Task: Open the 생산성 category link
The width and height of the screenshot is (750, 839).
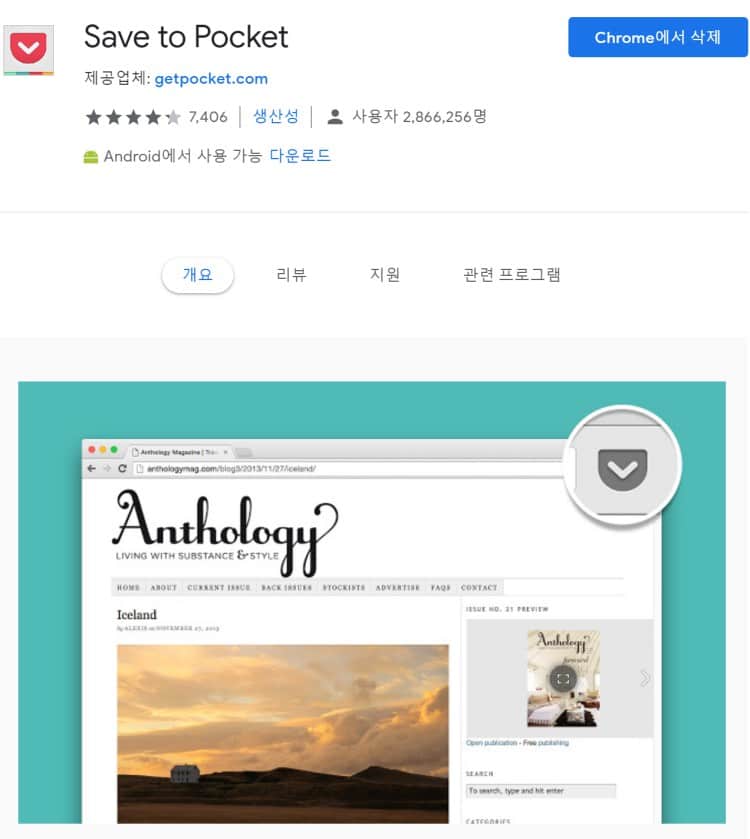Action: (x=275, y=116)
